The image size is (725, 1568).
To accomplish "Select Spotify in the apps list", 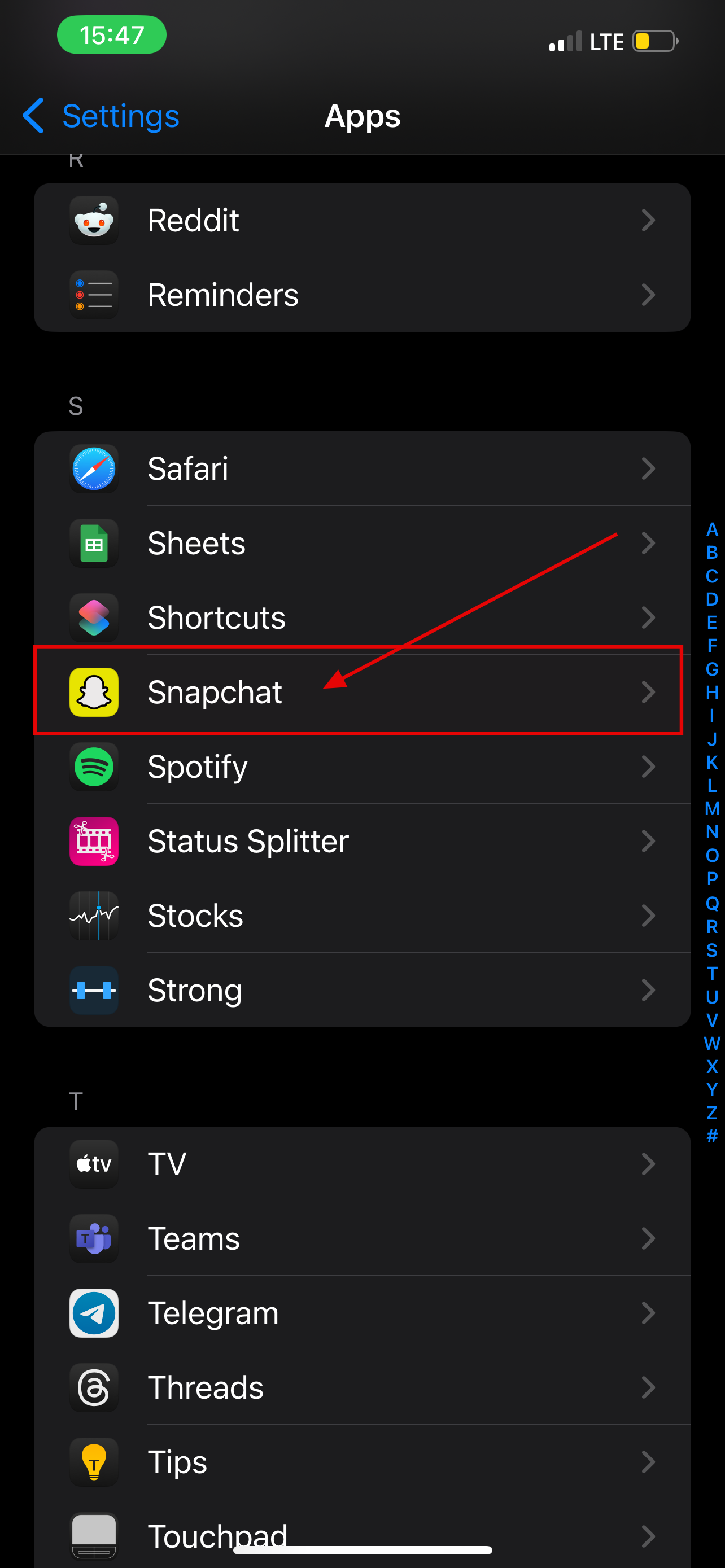I will pos(361,767).
